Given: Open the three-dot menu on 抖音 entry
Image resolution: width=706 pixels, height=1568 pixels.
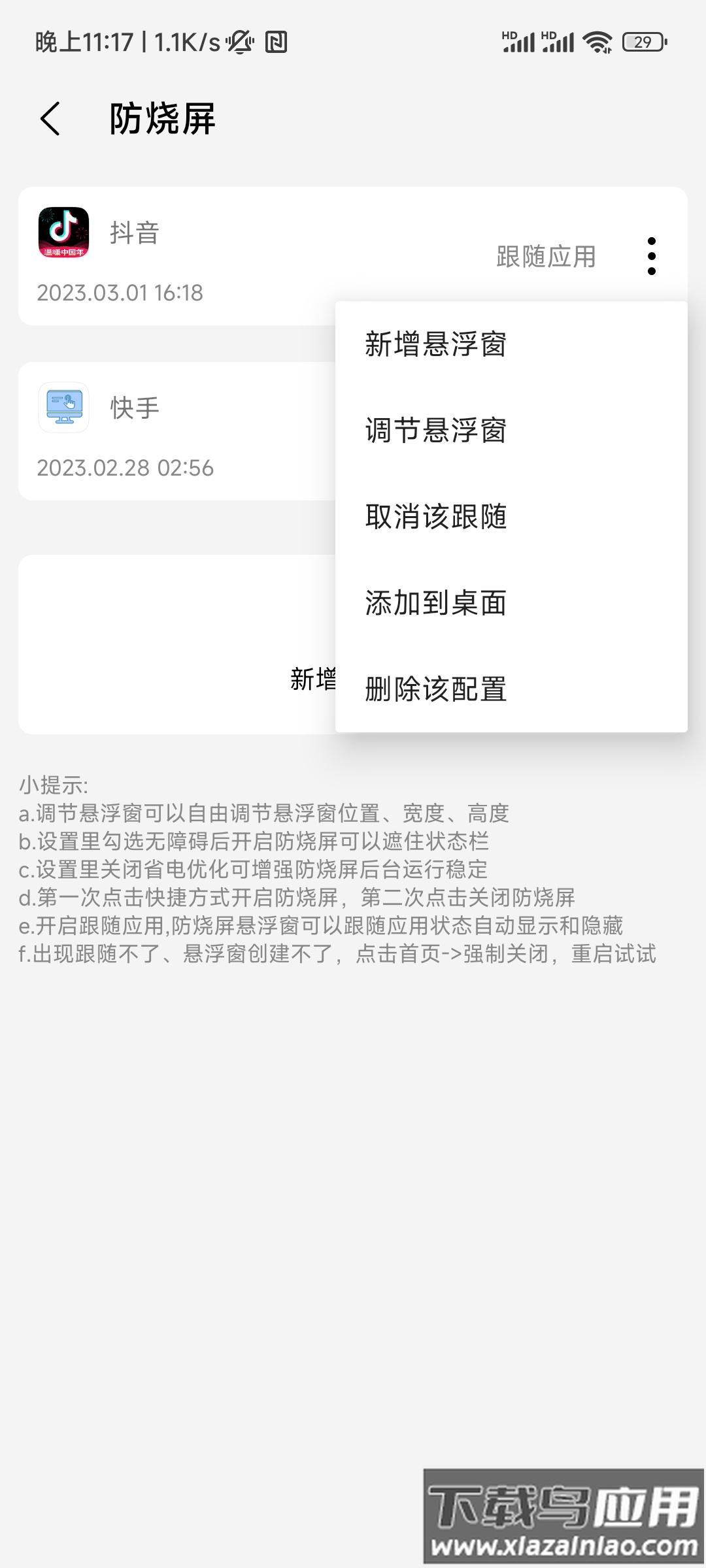Looking at the screenshot, I should coord(651,256).
